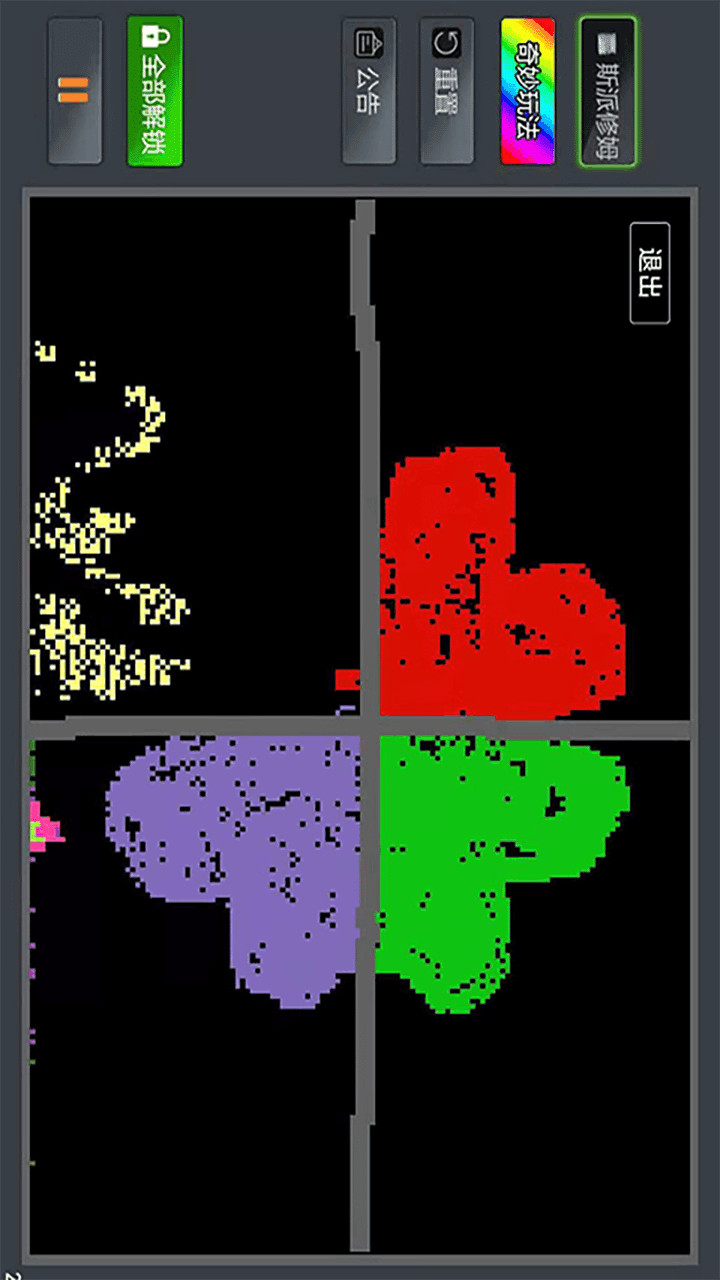Viewport: 720px width, 1280px height.
Task: Click the undo-style icon above 重置 text
Action: [x=444, y=42]
